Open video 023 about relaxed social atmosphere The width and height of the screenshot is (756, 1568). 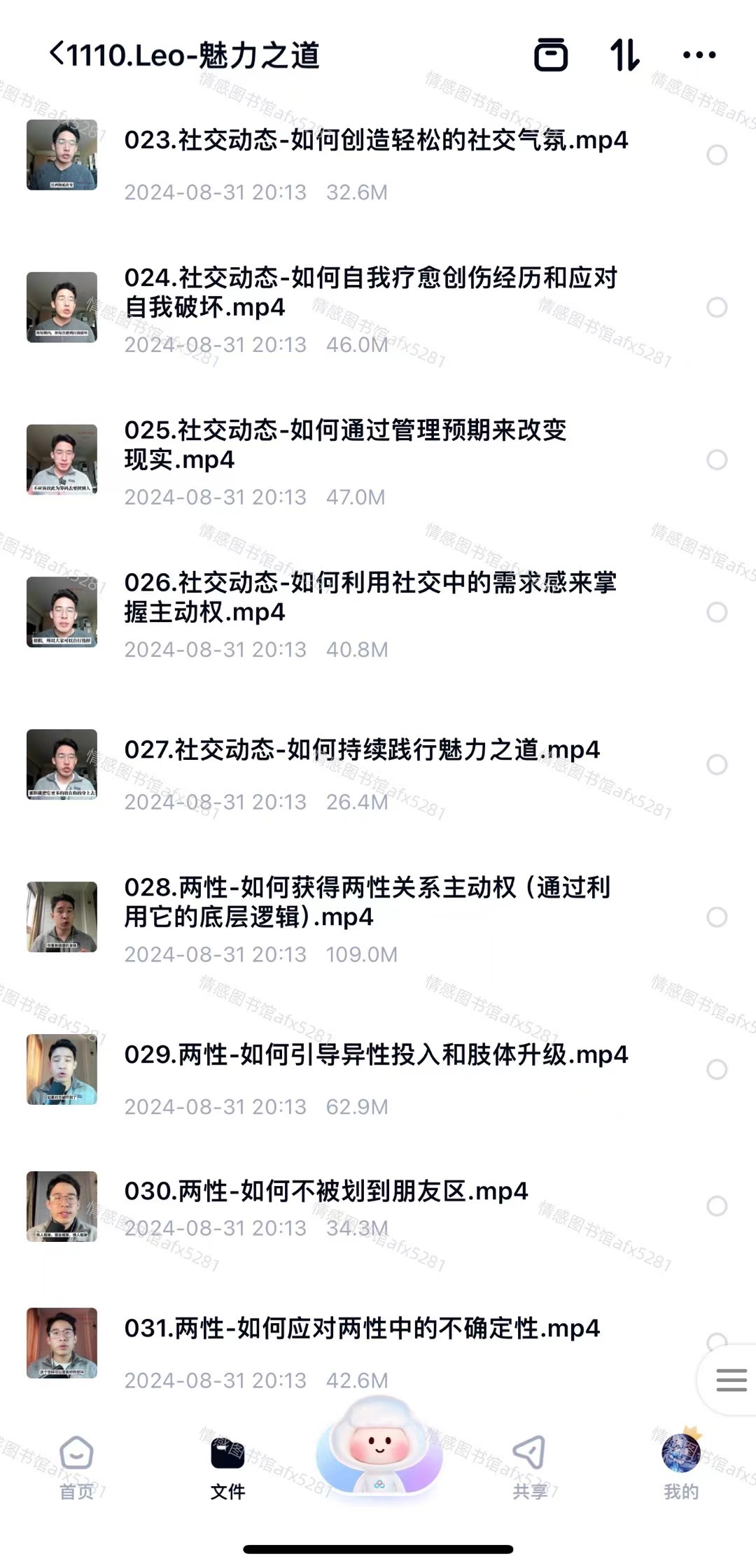(x=375, y=141)
